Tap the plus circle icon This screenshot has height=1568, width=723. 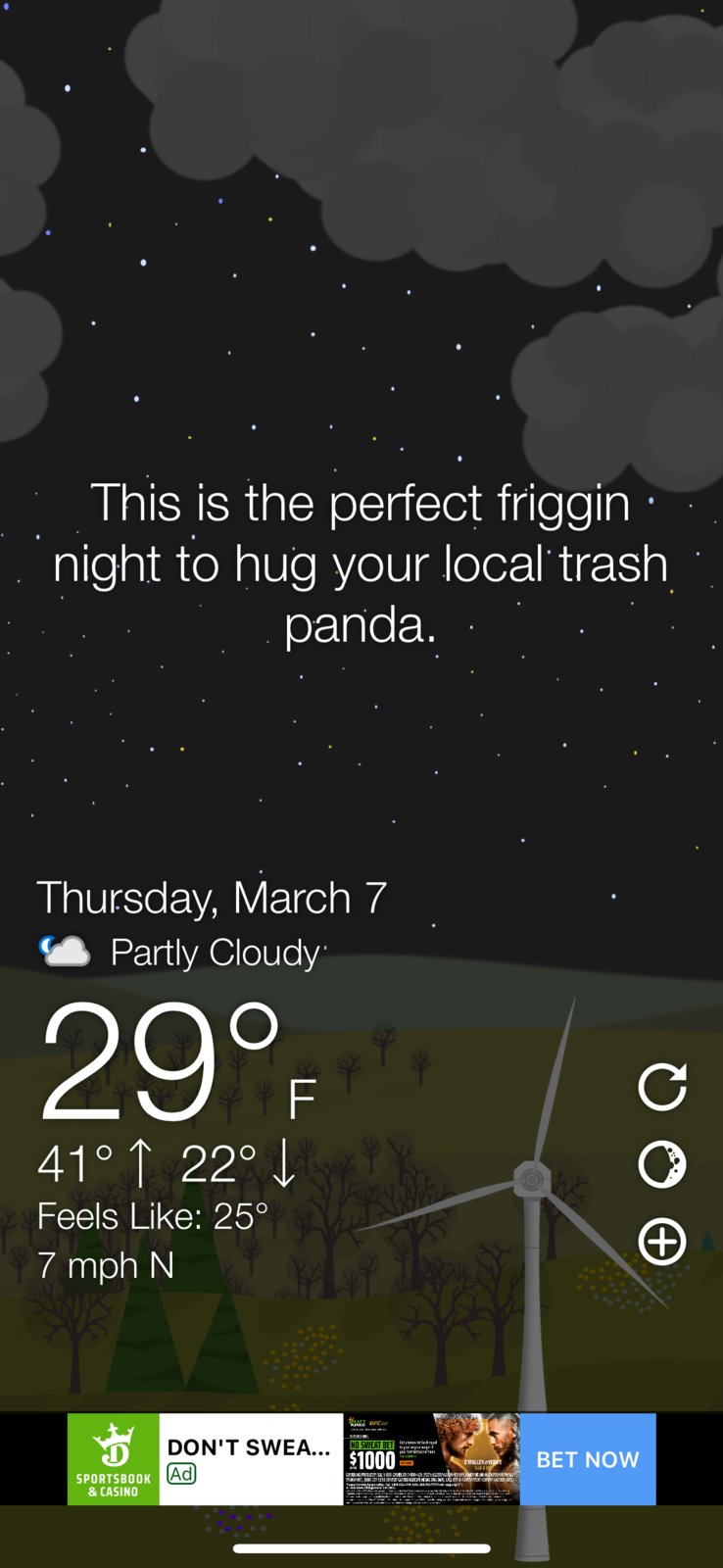(662, 1242)
